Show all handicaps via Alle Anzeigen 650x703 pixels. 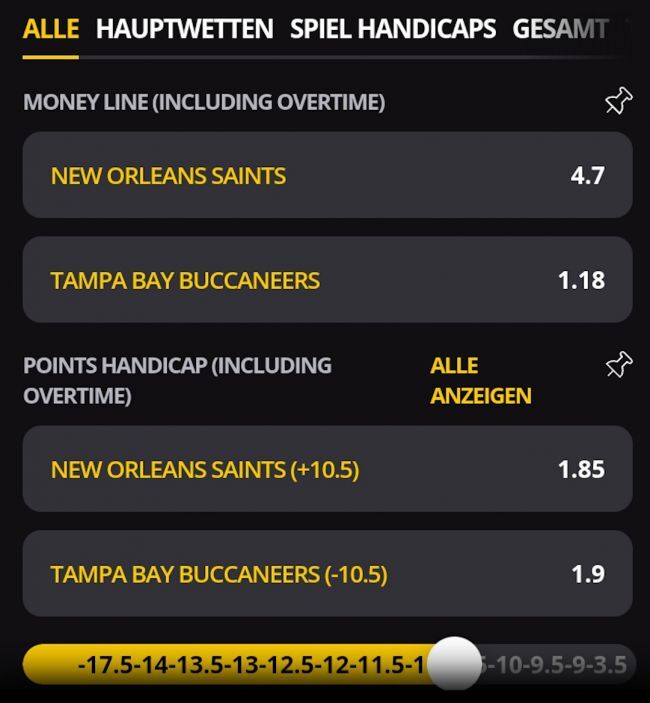tap(480, 380)
